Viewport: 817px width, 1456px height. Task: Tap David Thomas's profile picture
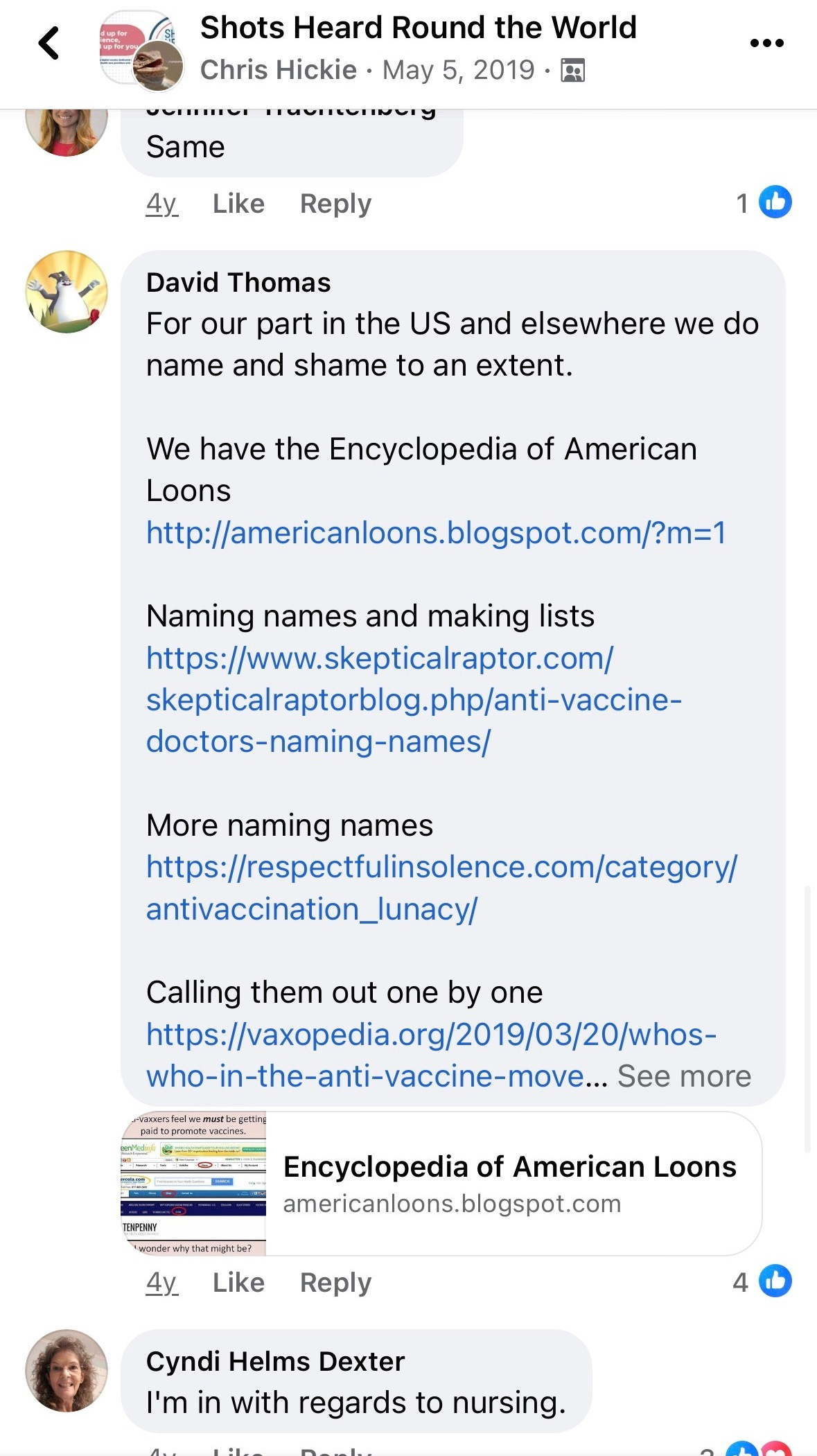[67, 292]
